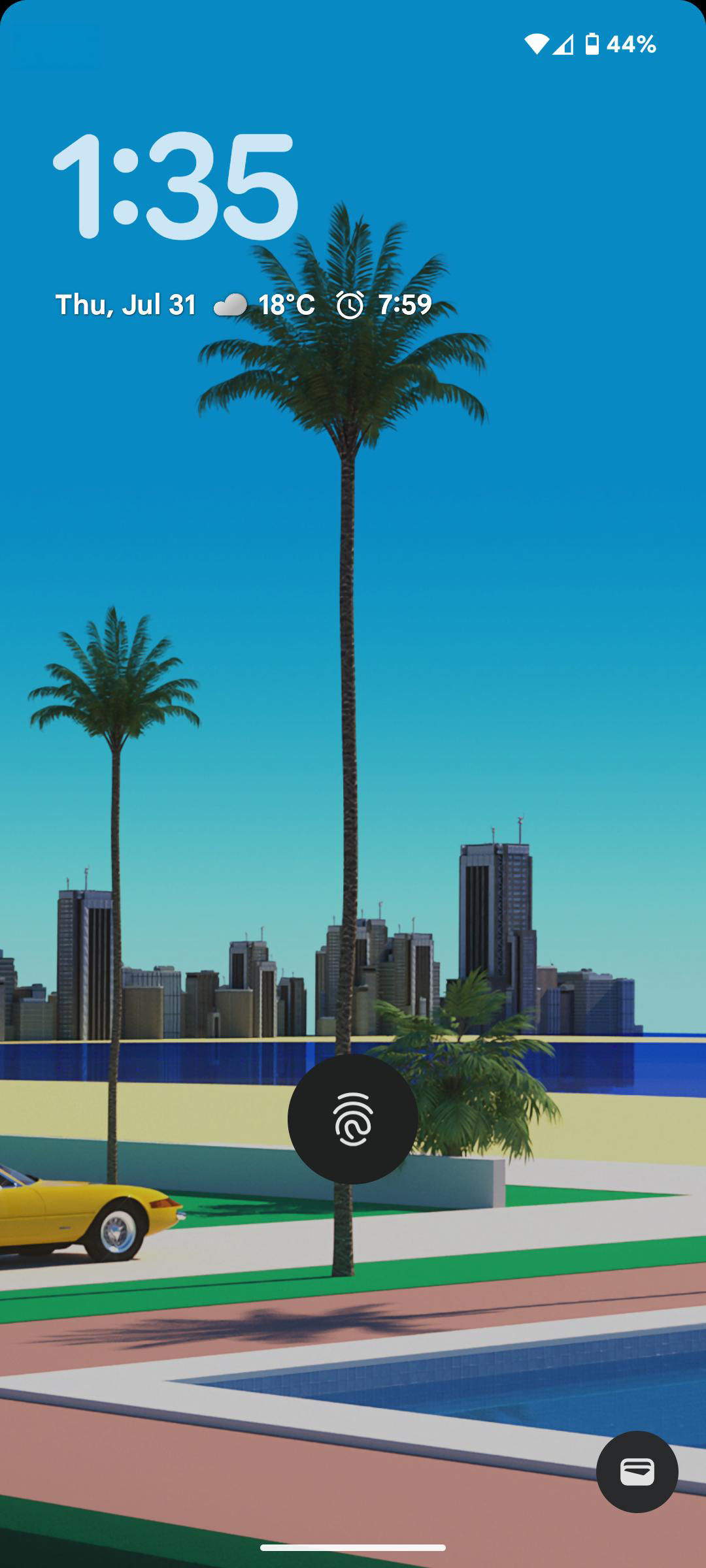Tap the fingerprint sensor to unlock
Screen dimensions: 706x1568
click(353, 1119)
